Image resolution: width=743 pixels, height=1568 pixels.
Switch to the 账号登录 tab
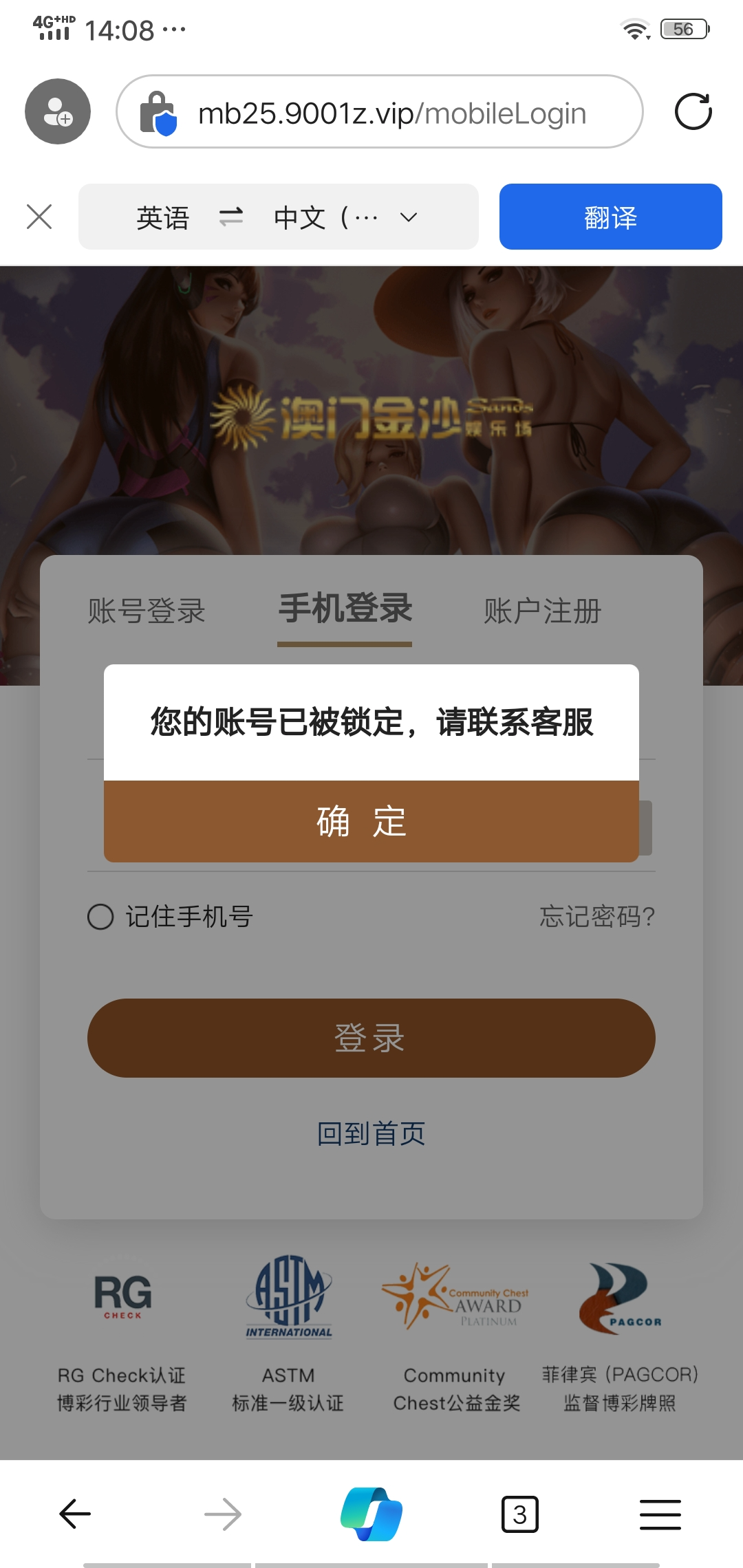[147, 611]
